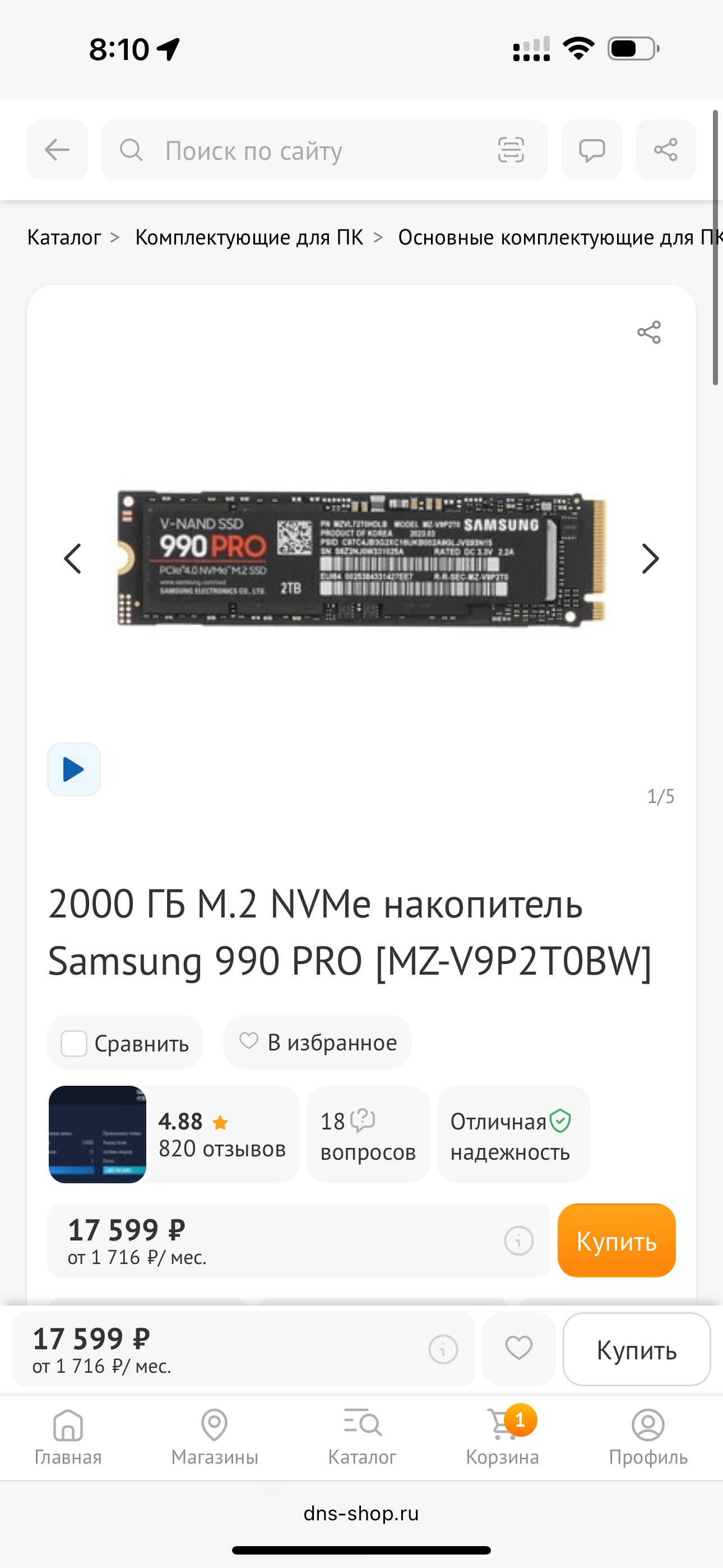Share product via icon above photo
Screen dimensions: 723x1568
click(x=649, y=333)
